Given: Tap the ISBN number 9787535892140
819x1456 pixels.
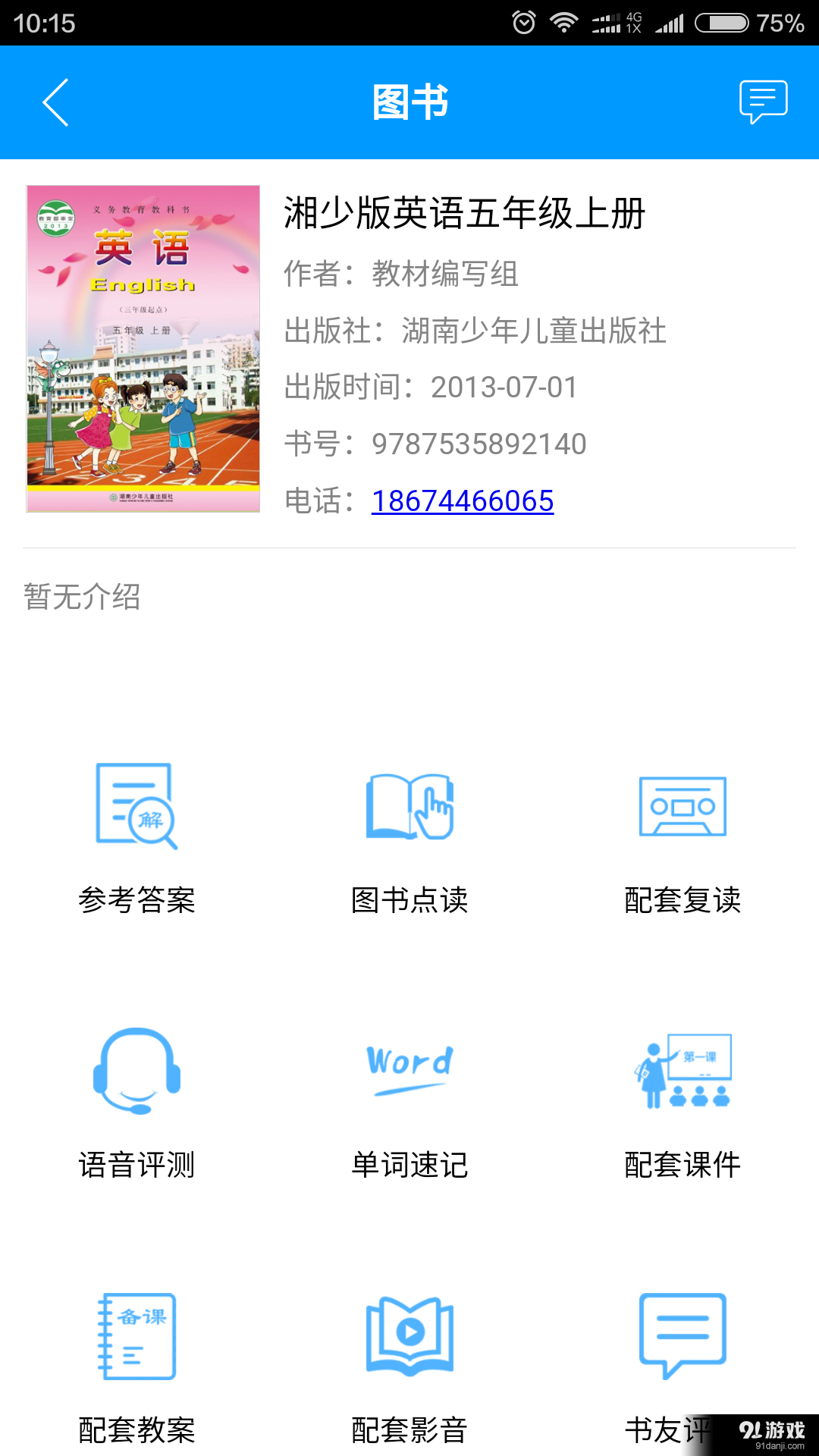Looking at the screenshot, I should click(481, 444).
